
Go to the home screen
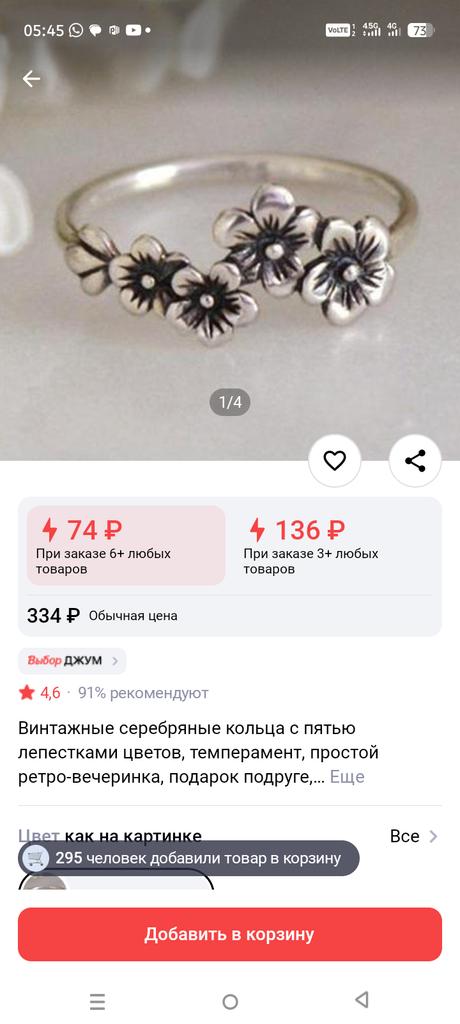click(230, 1001)
